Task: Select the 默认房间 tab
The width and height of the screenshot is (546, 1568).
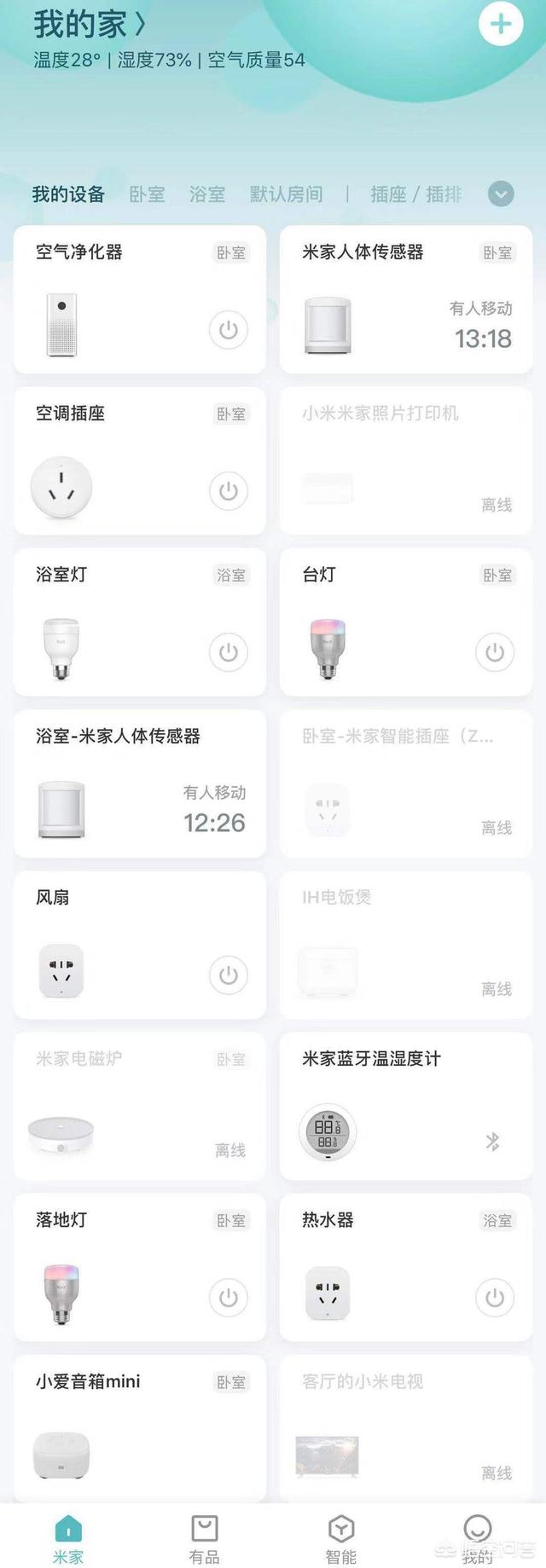Action: point(286,194)
